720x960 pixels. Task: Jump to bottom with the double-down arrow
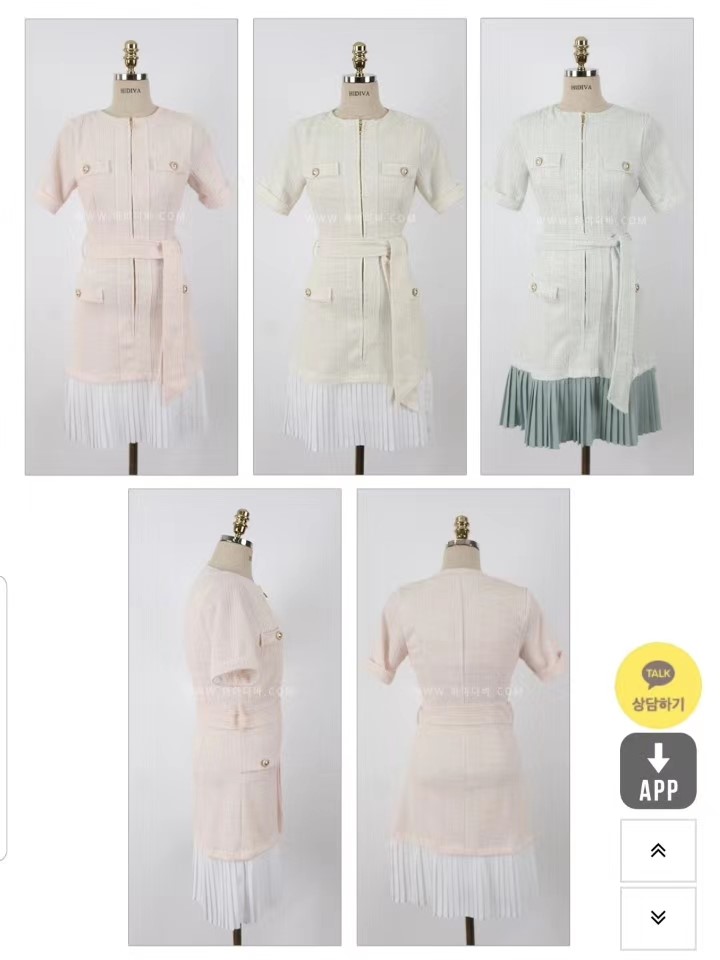point(658,918)
